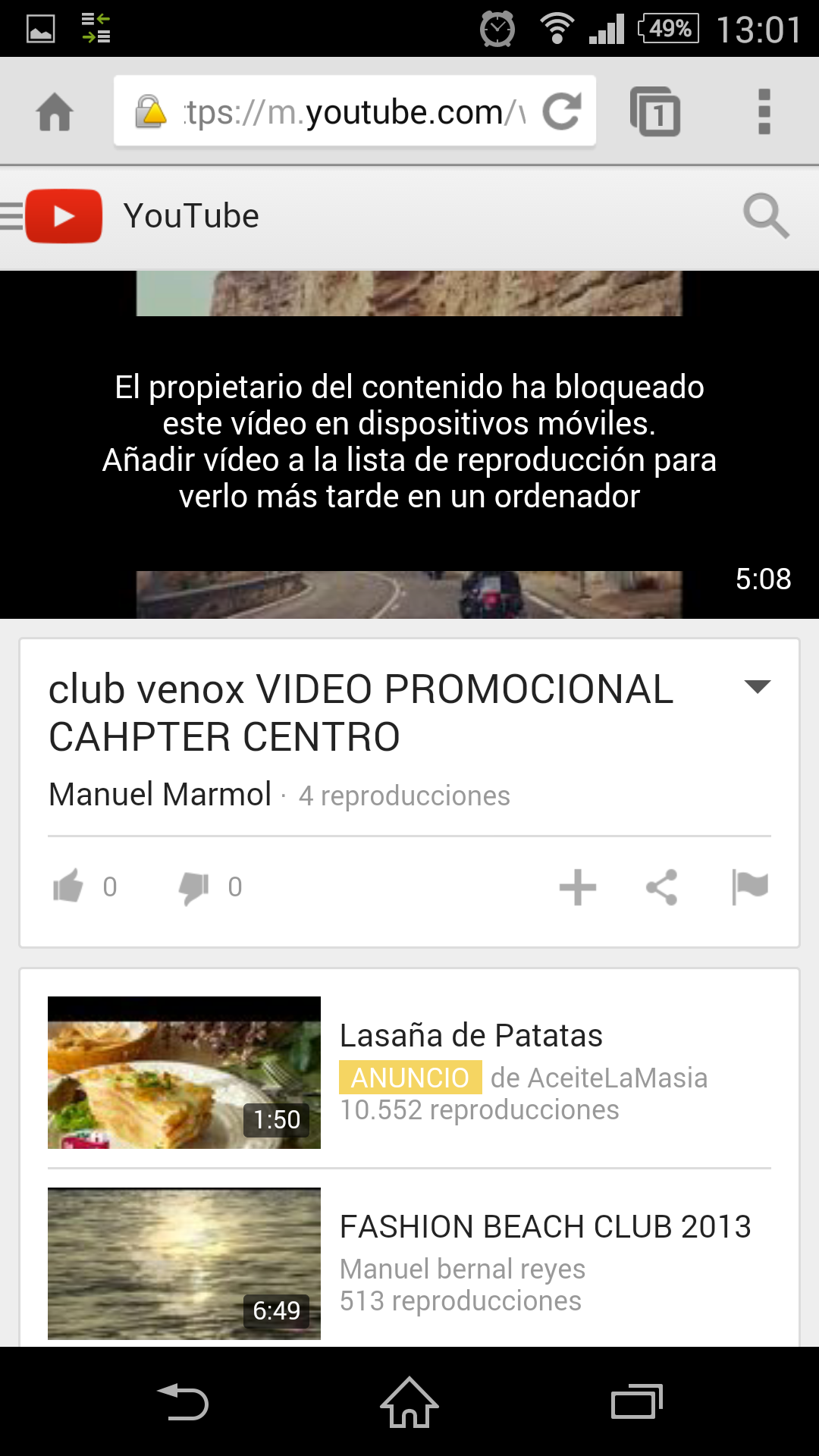Image resolution: width=819 pixels, height=1456 pixels.
Task: Open the Lasaña de Patatas video
Action: [x=470, y=1036]
